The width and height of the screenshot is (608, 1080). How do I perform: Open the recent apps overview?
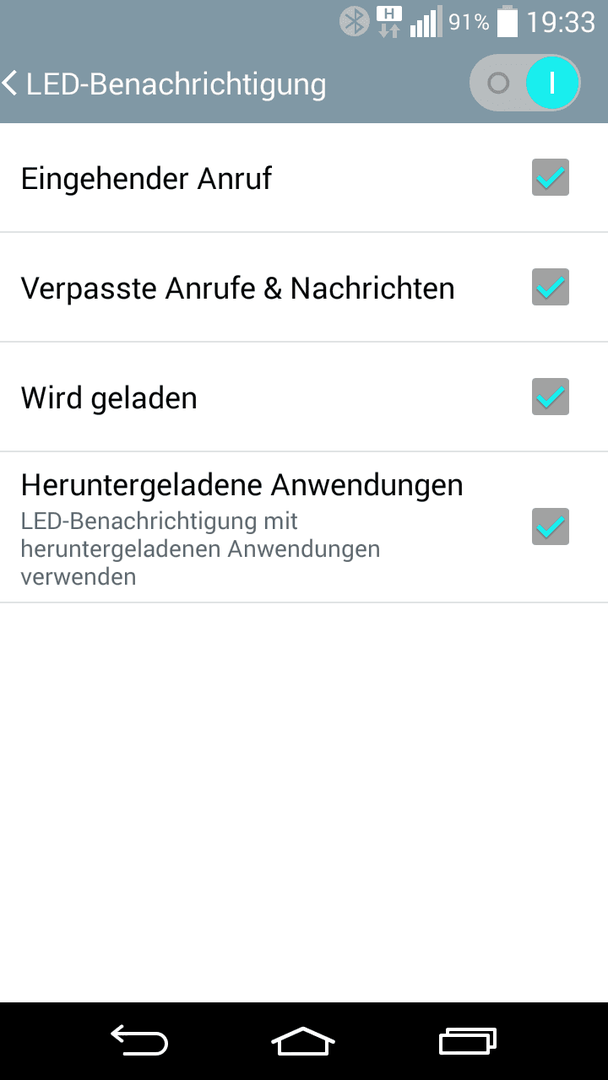468,1041
